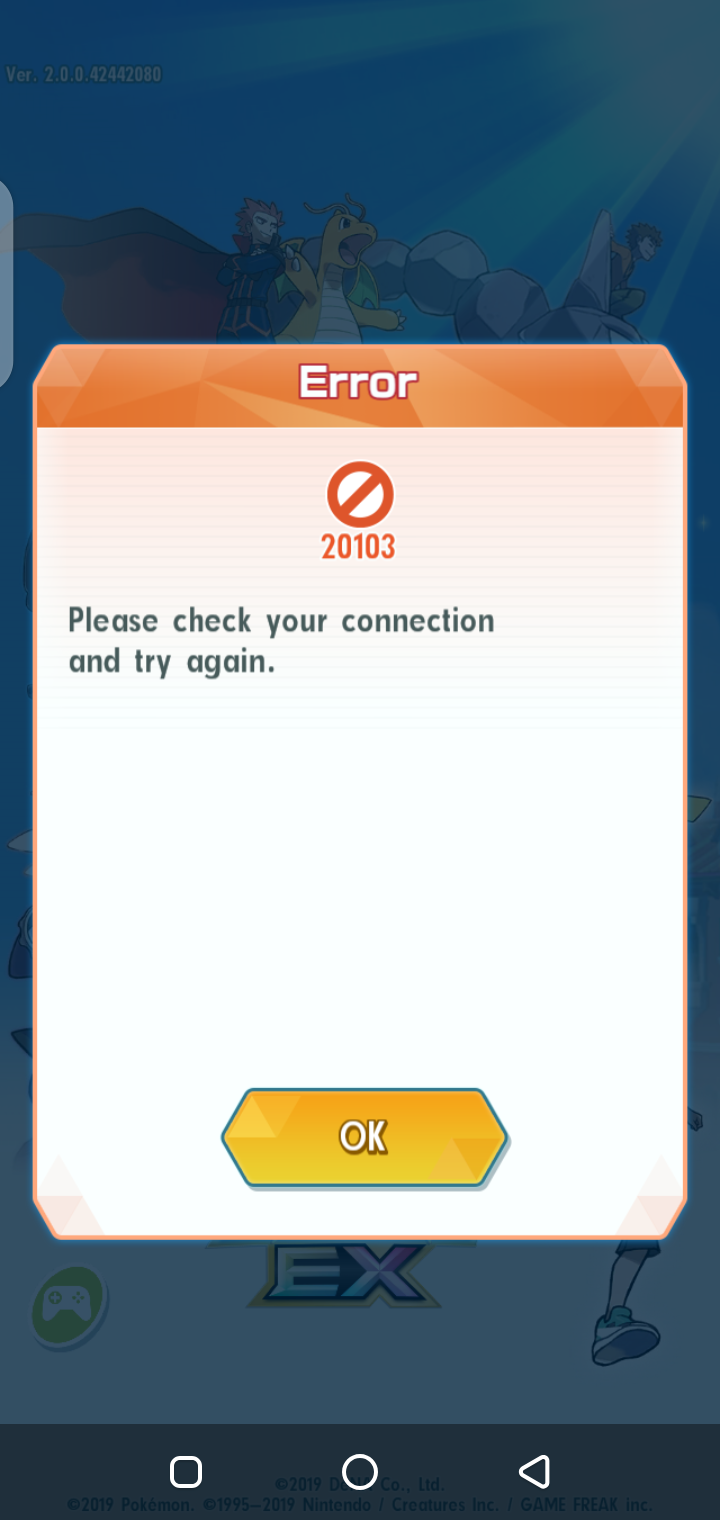Open recent apps overview

point(186,1471)
